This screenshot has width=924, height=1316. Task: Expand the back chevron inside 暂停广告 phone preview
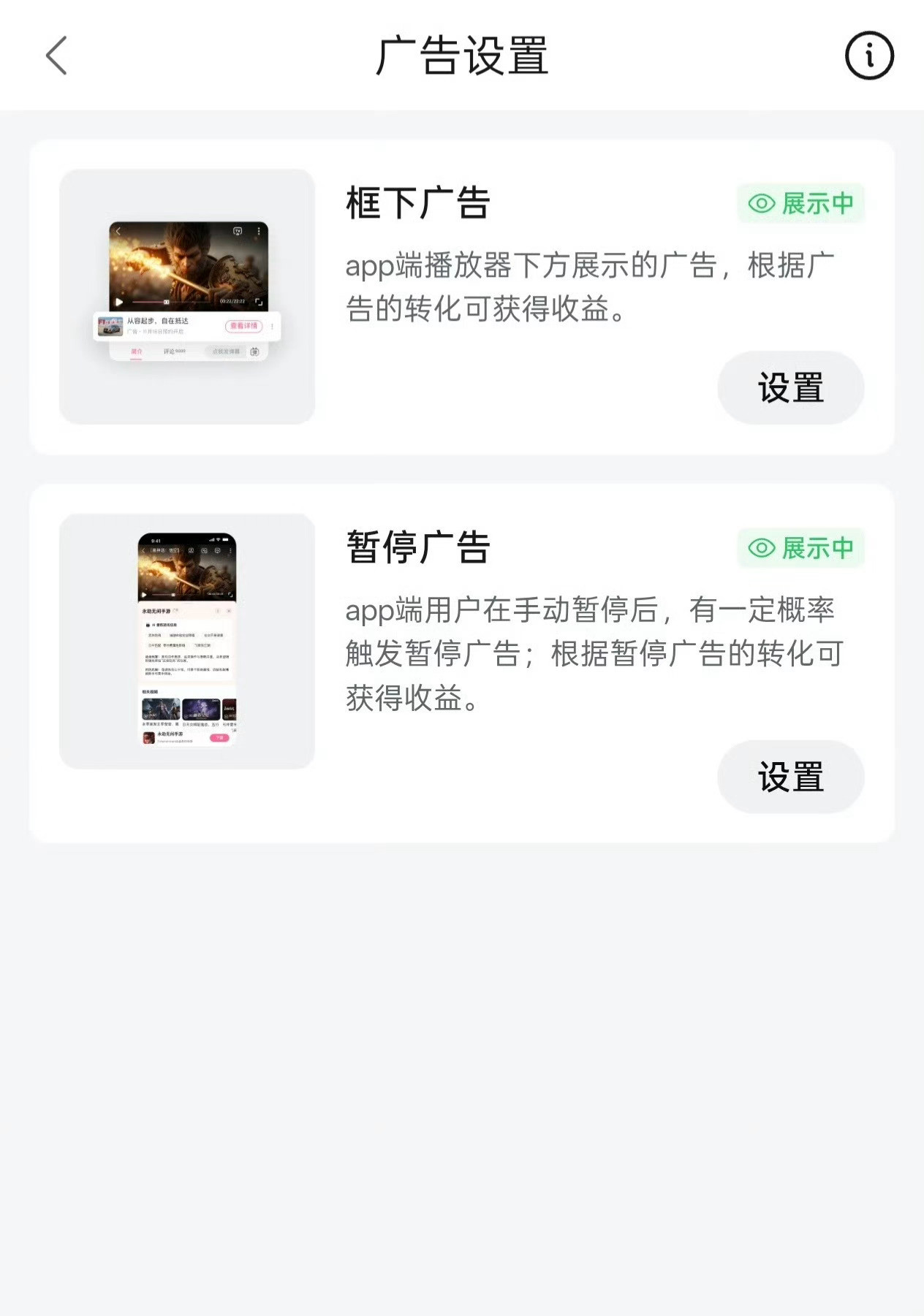coord(143,550)
